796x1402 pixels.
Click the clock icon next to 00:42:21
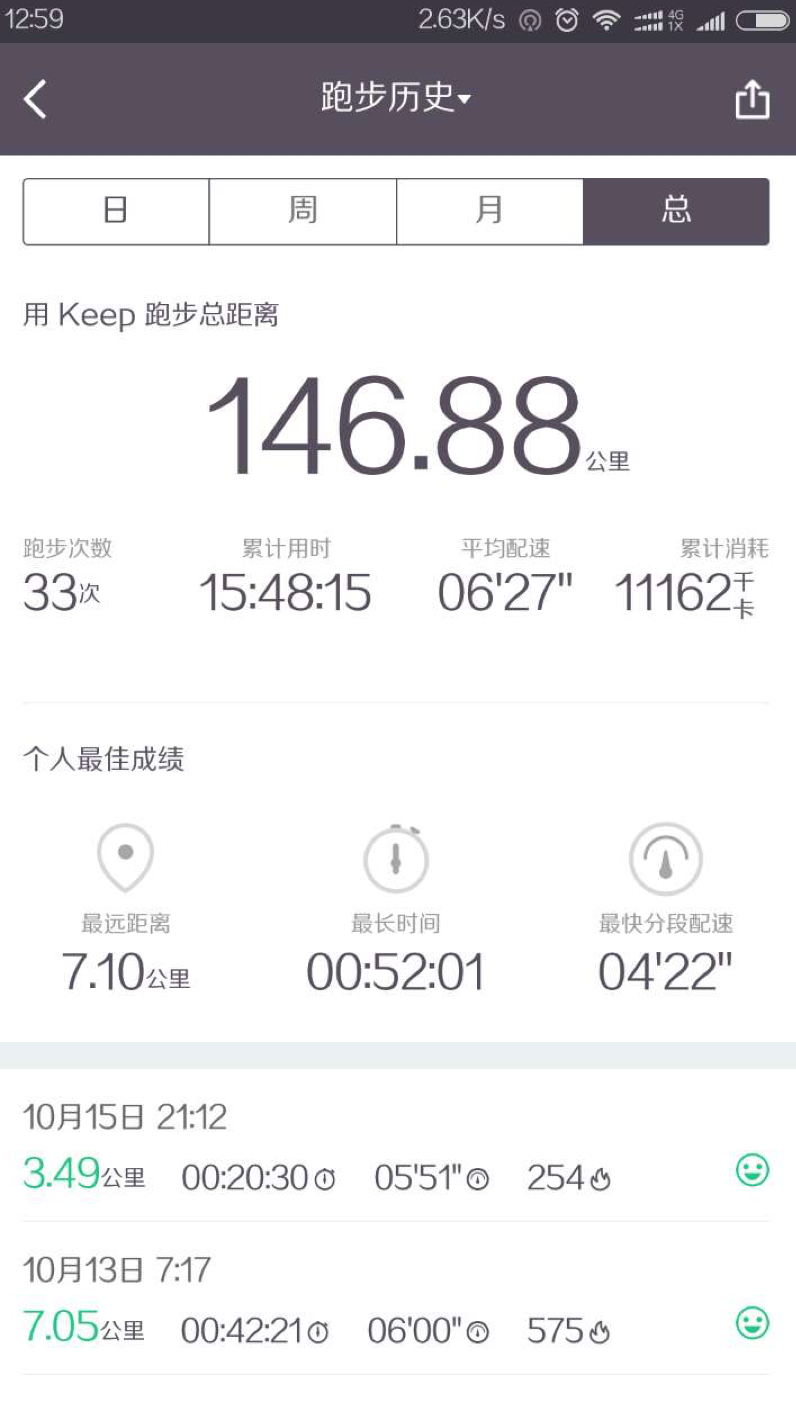[318, 1330]
